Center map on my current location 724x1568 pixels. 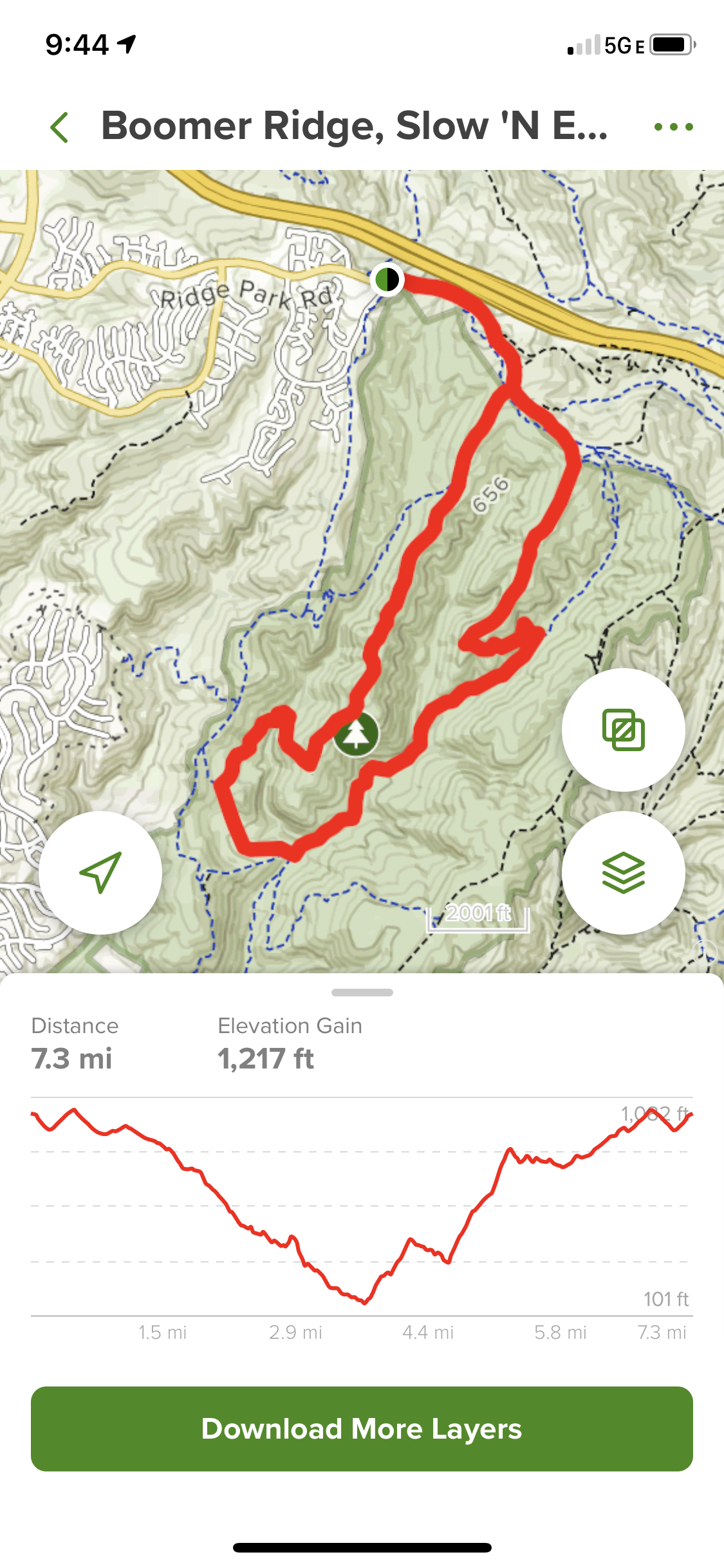100,873
